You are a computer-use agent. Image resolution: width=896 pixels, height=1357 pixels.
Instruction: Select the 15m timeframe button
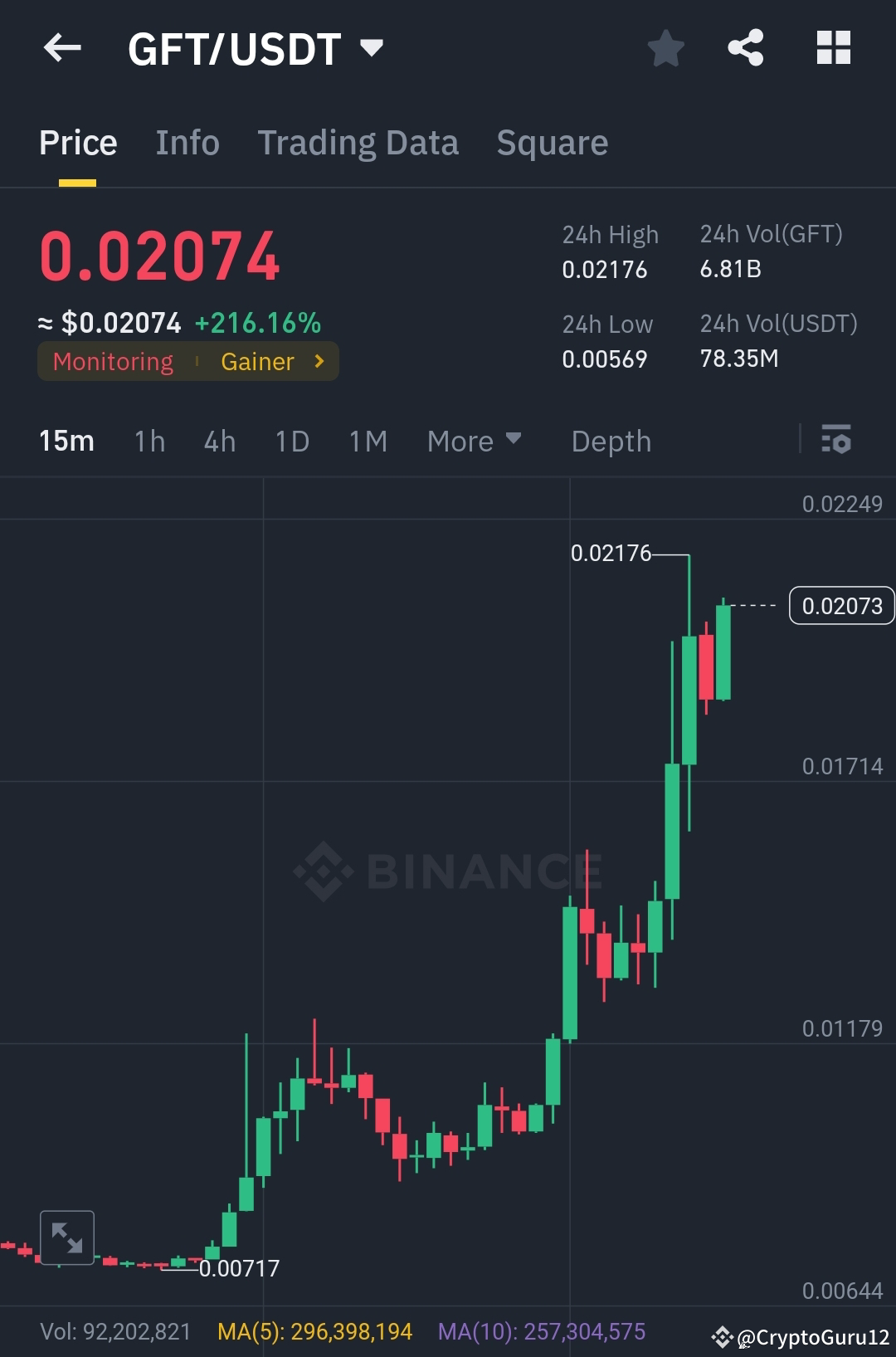(x=66, y=441)
